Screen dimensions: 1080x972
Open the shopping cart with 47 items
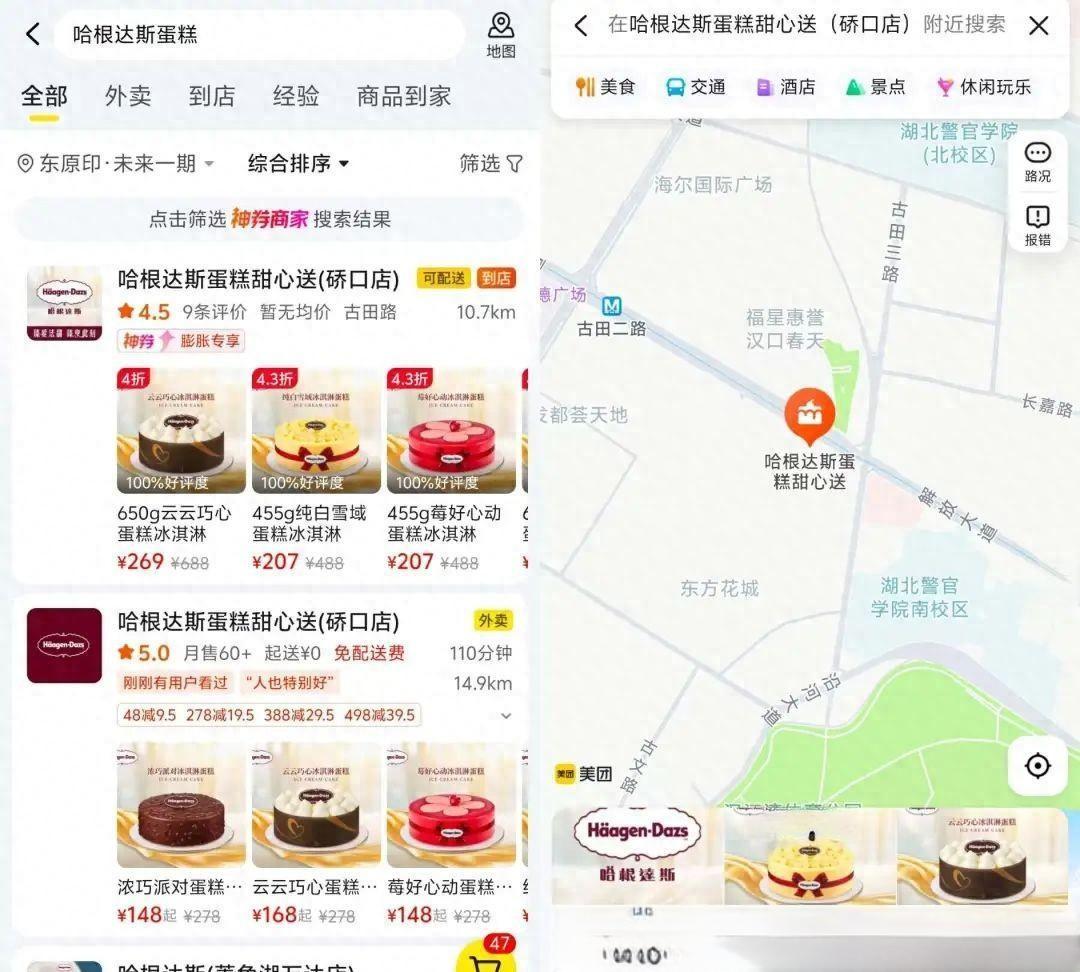click(484, 958)
